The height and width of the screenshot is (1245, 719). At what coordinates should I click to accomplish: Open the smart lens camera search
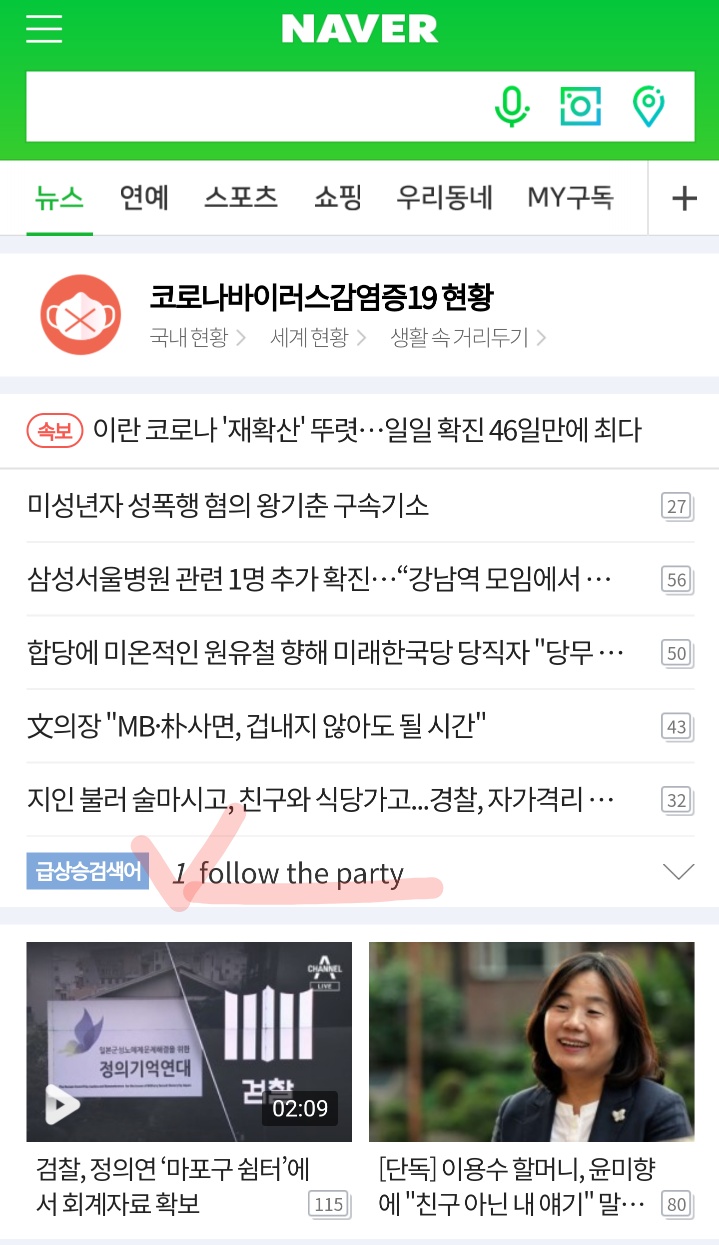[581, 106]
